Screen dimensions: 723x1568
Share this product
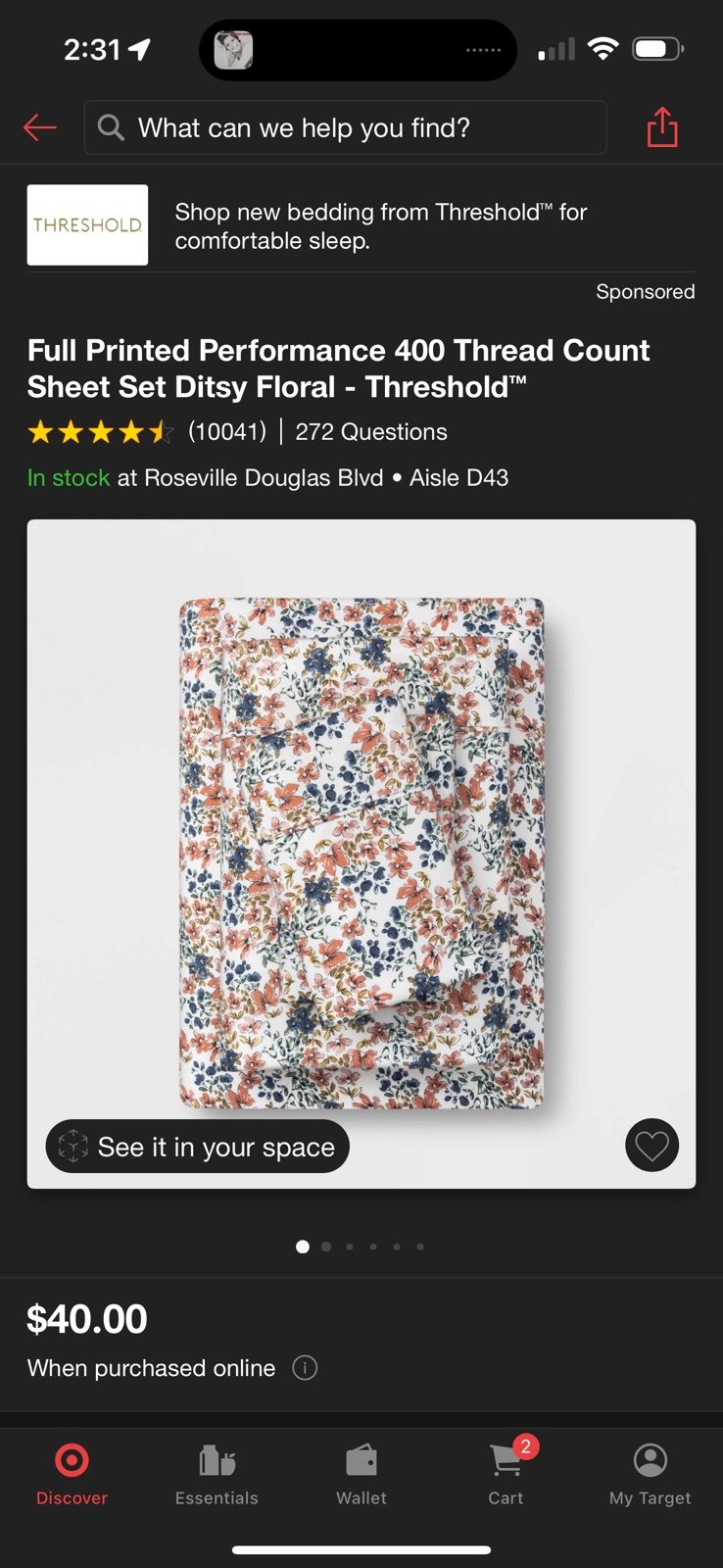coord(662,127)
